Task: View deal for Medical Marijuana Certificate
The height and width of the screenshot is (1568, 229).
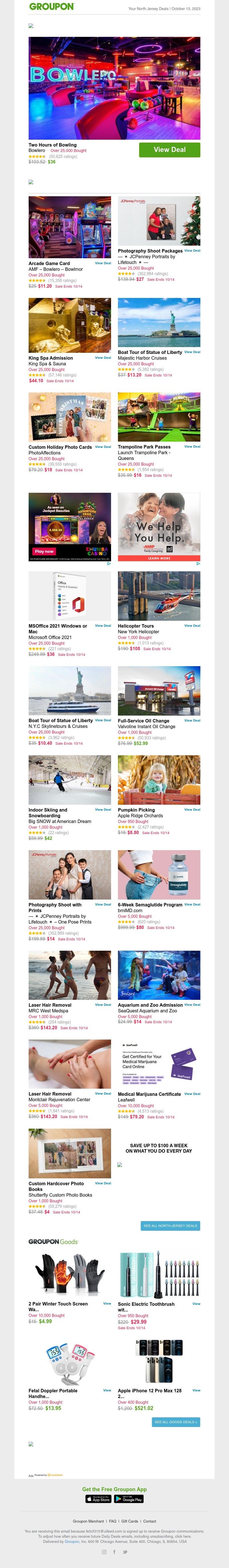Action: [x=192, y=1093]
